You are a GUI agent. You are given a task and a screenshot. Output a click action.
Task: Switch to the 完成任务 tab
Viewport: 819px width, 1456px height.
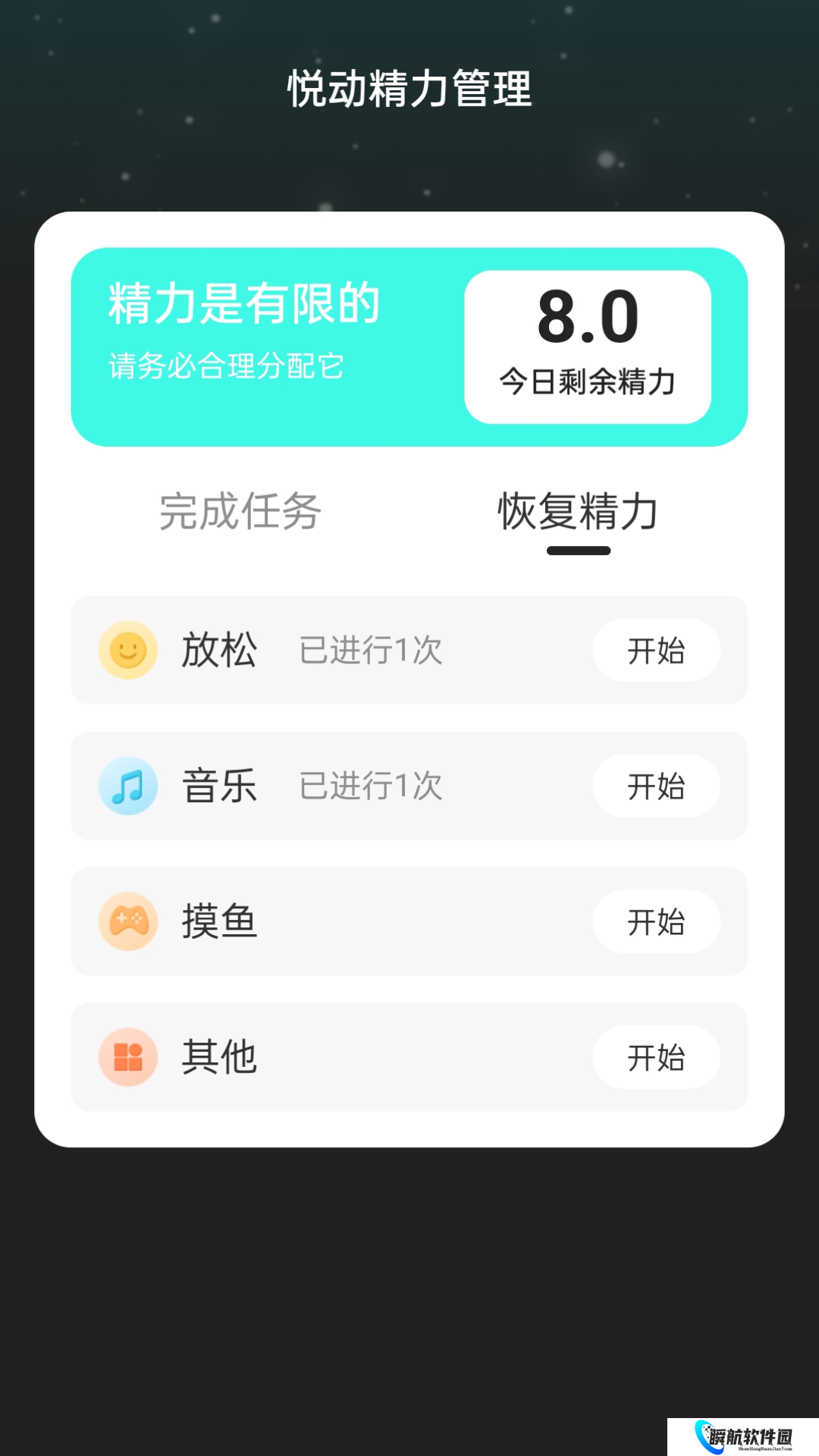coord(240,511)
